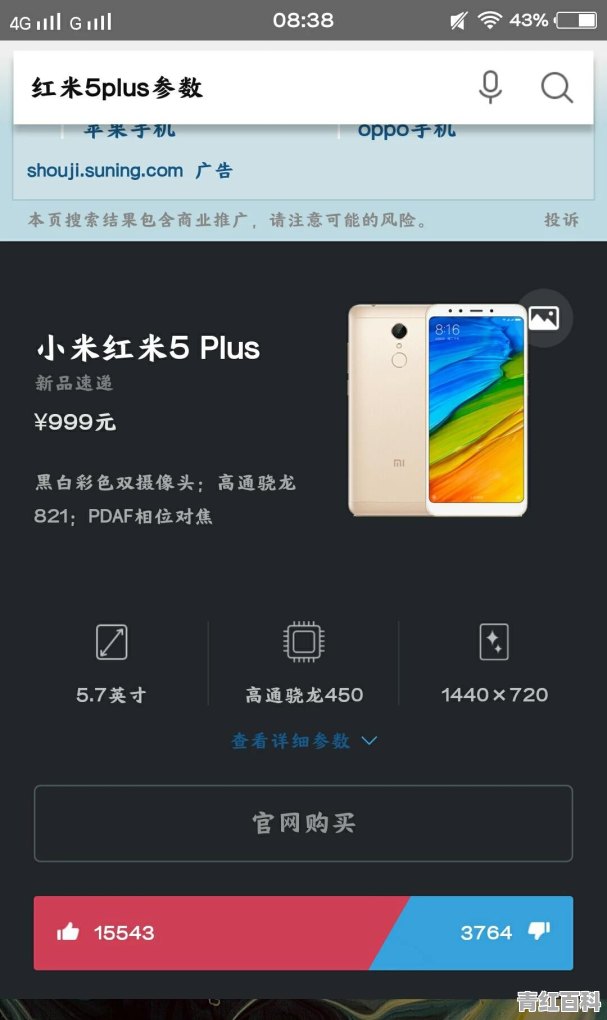Tap 投诉 to report the ad
The image size is (607, 1020).
[561, 220]
